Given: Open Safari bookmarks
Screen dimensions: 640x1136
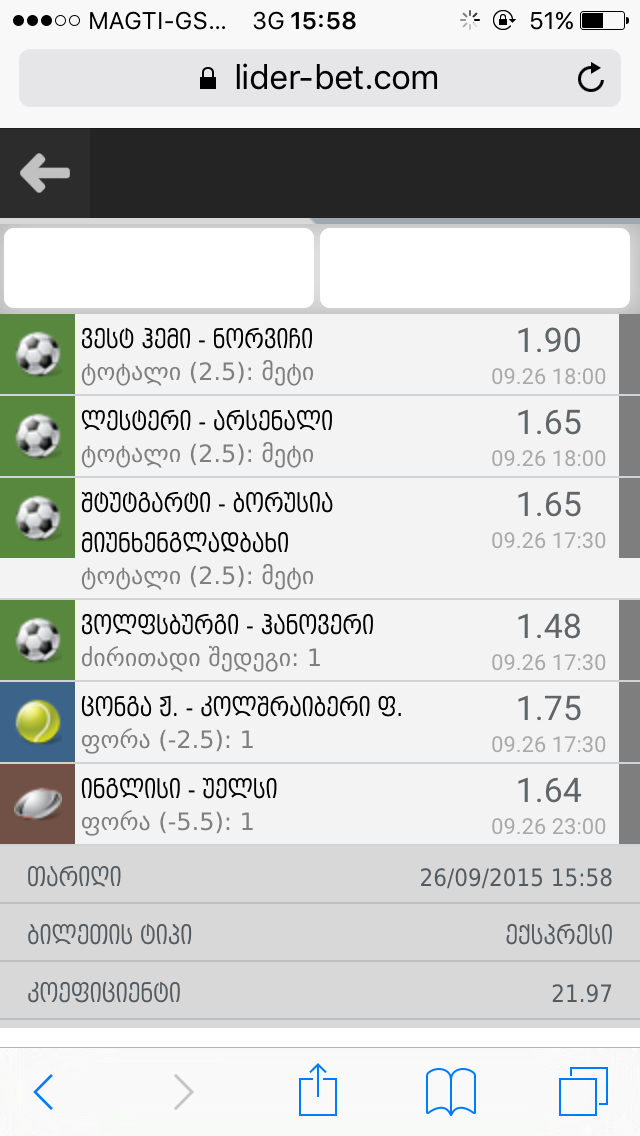Looking at the screenshot, I should (x=450, y=1090).
